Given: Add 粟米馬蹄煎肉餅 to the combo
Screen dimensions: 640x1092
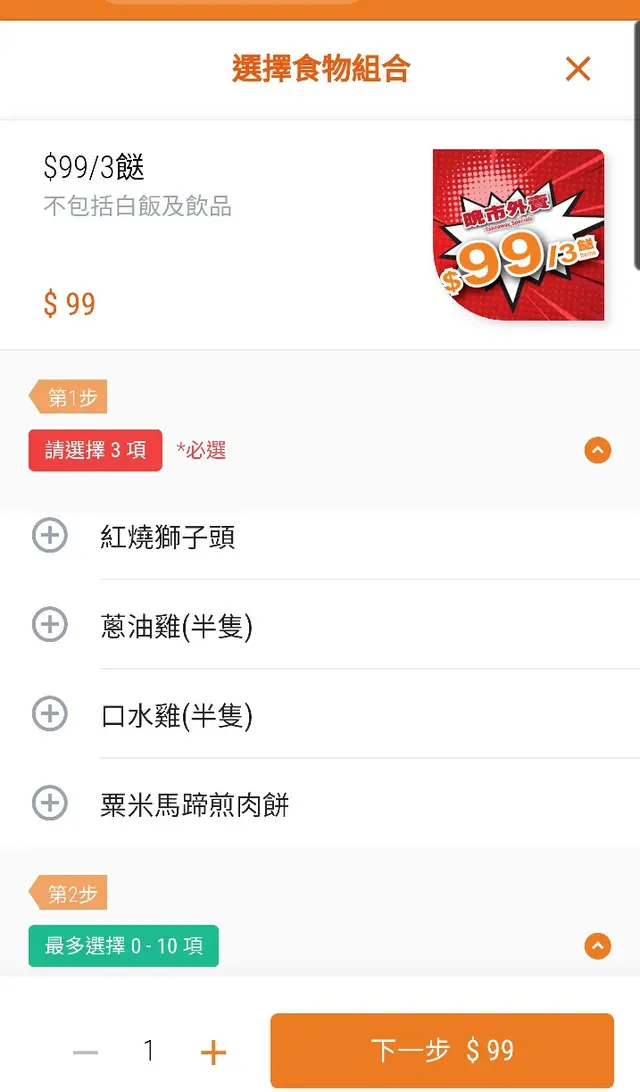Looking at the screenshot, I should coord(50,803).
